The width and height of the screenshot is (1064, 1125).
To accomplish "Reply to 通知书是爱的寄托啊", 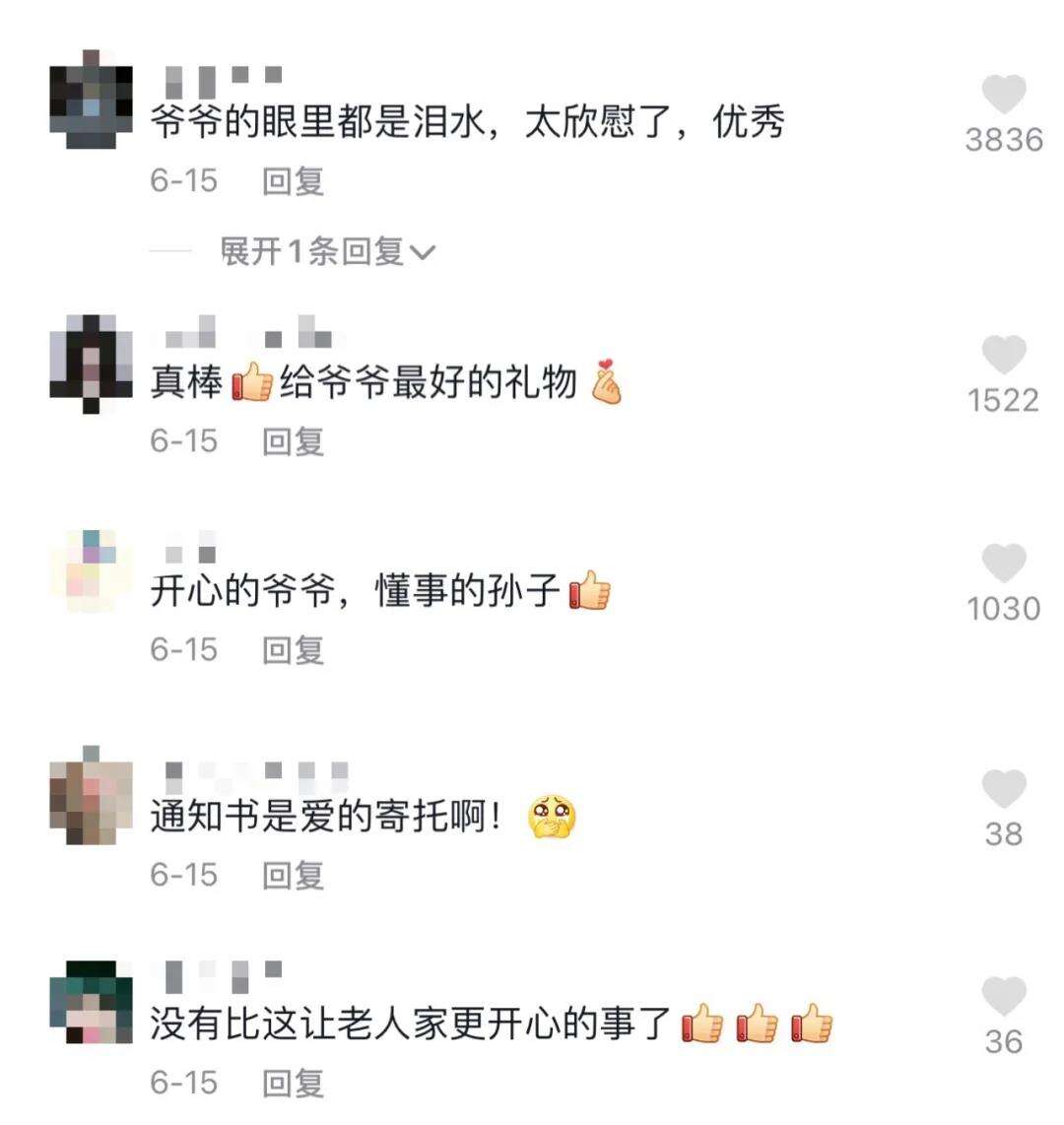I will point(293,875).
